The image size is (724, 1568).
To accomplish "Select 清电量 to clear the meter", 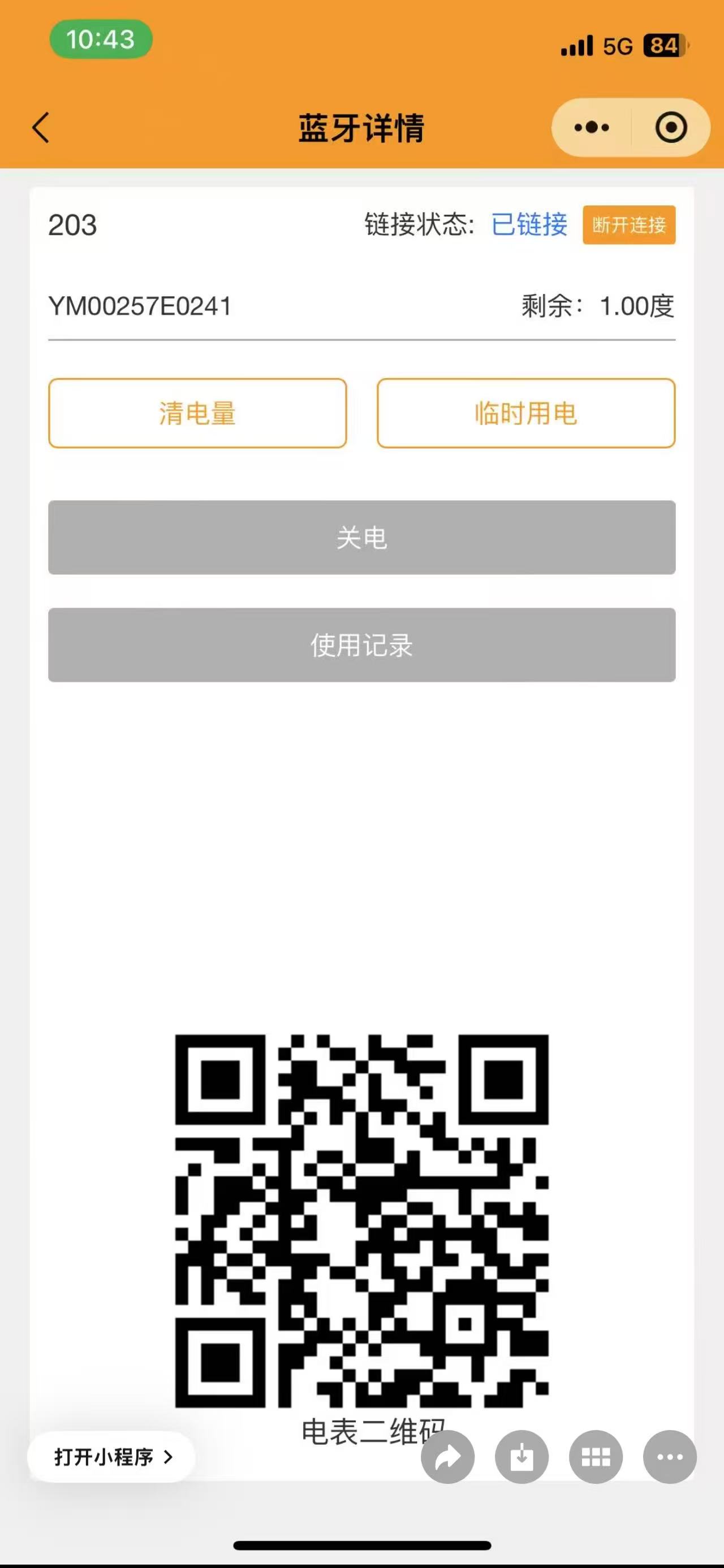I will (197, 413).
